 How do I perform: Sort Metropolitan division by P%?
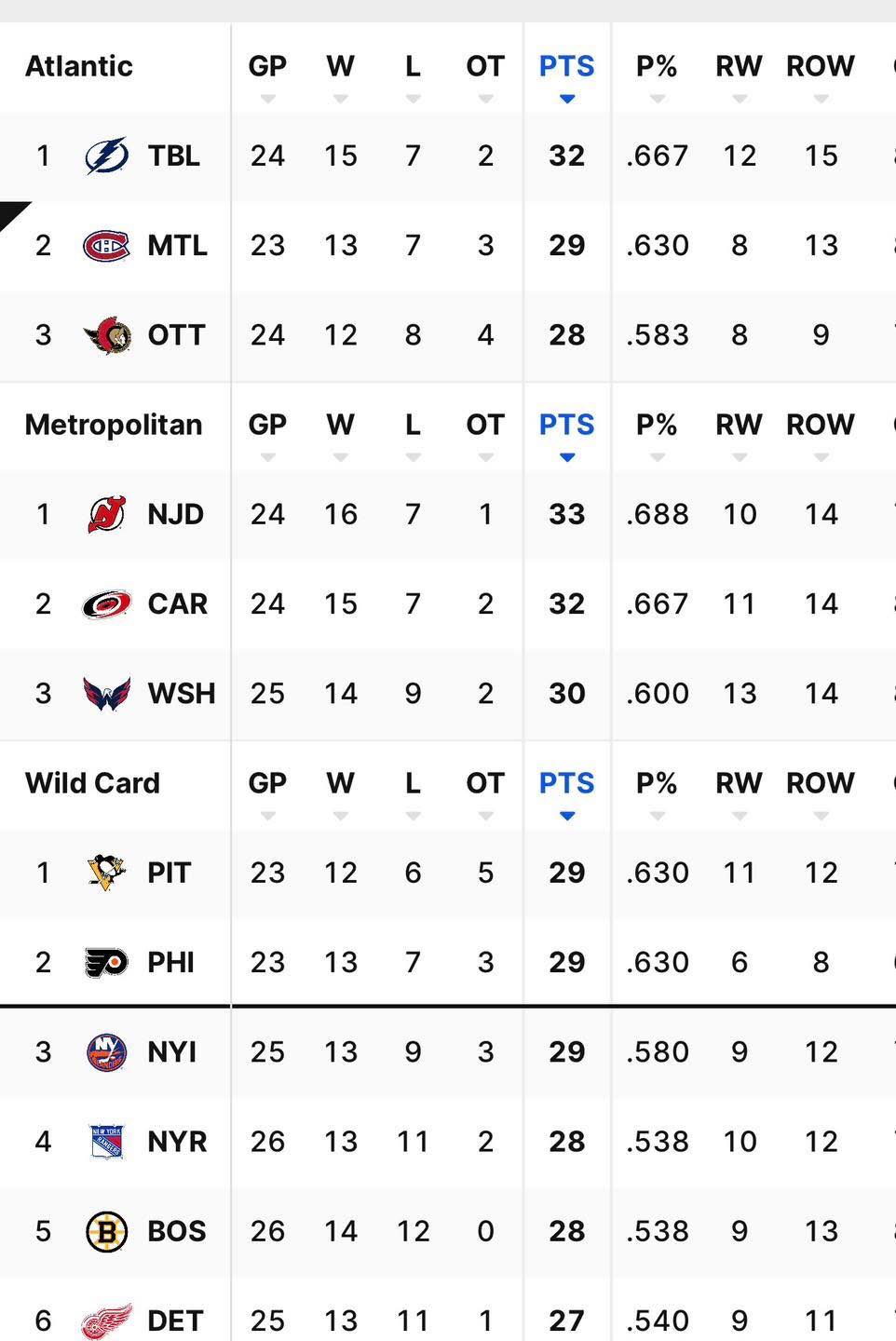[x=657, y=426]
